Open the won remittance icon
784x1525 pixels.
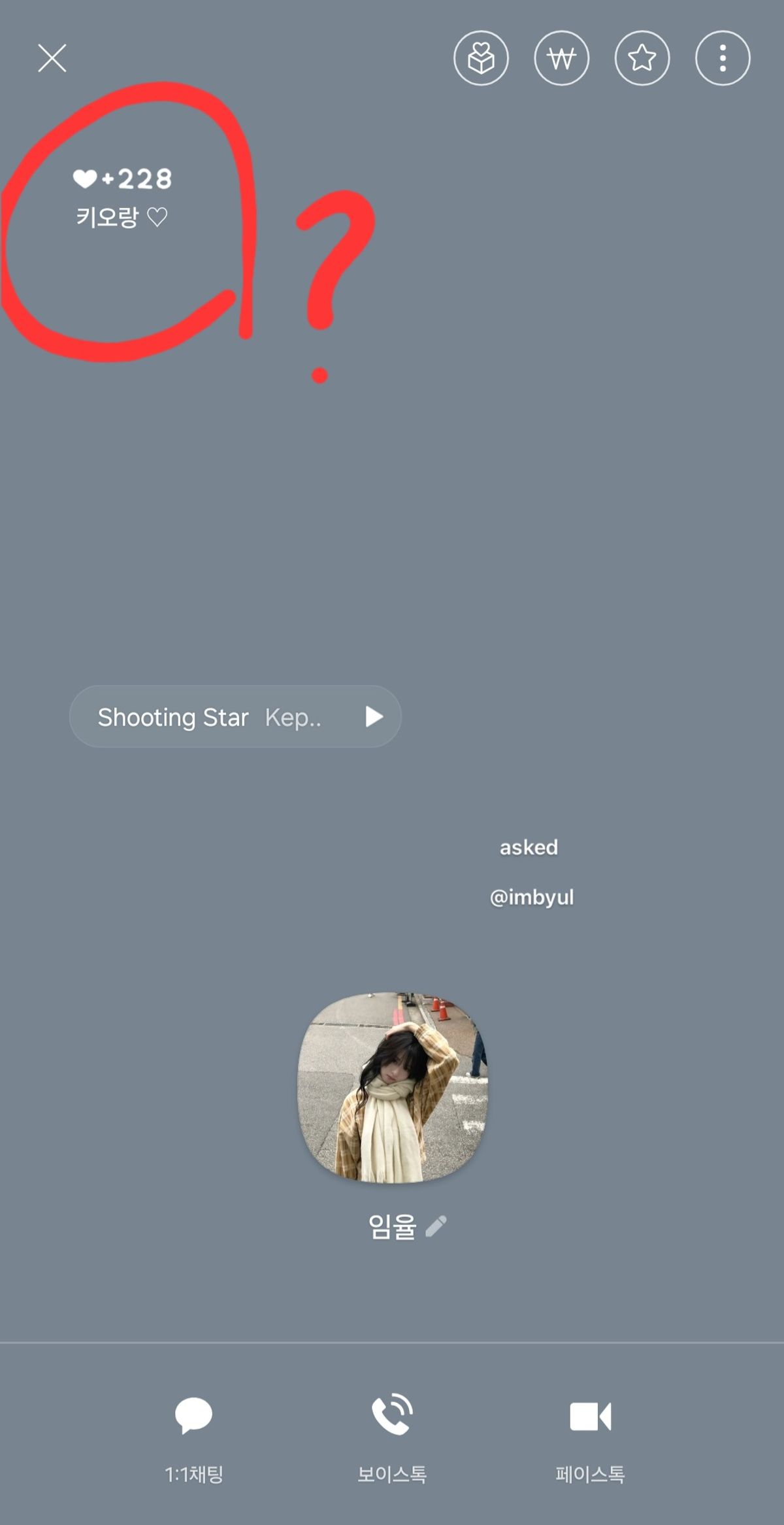pos(561,58)
